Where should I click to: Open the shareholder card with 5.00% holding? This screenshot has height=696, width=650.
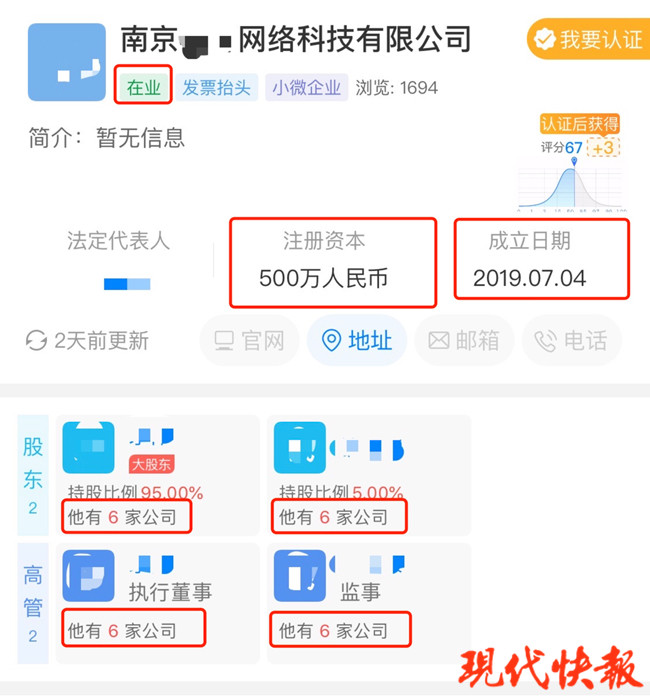point(370,462)
